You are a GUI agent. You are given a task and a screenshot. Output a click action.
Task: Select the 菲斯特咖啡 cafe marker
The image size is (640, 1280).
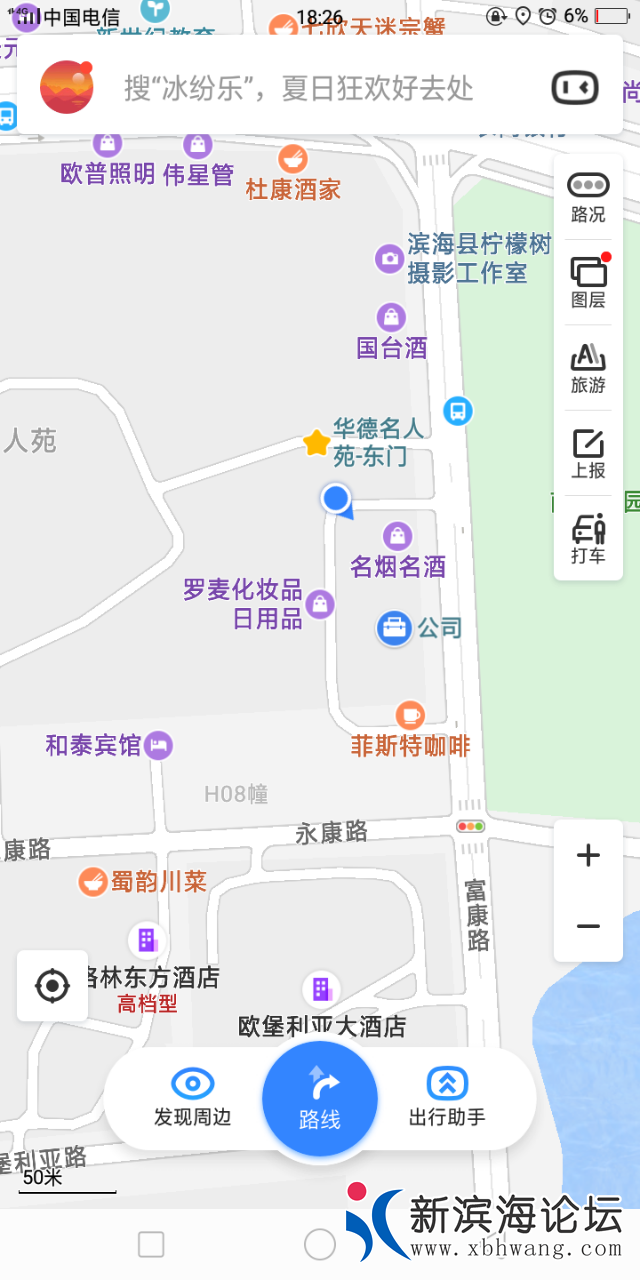click(410, 715)
